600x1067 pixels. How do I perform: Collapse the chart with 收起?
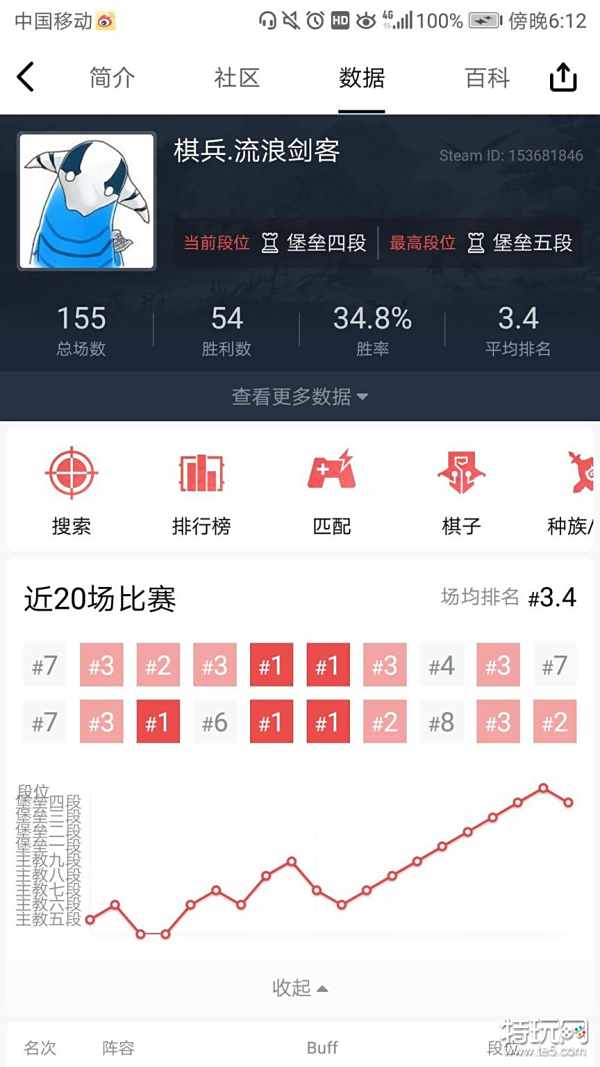point(300,987)
